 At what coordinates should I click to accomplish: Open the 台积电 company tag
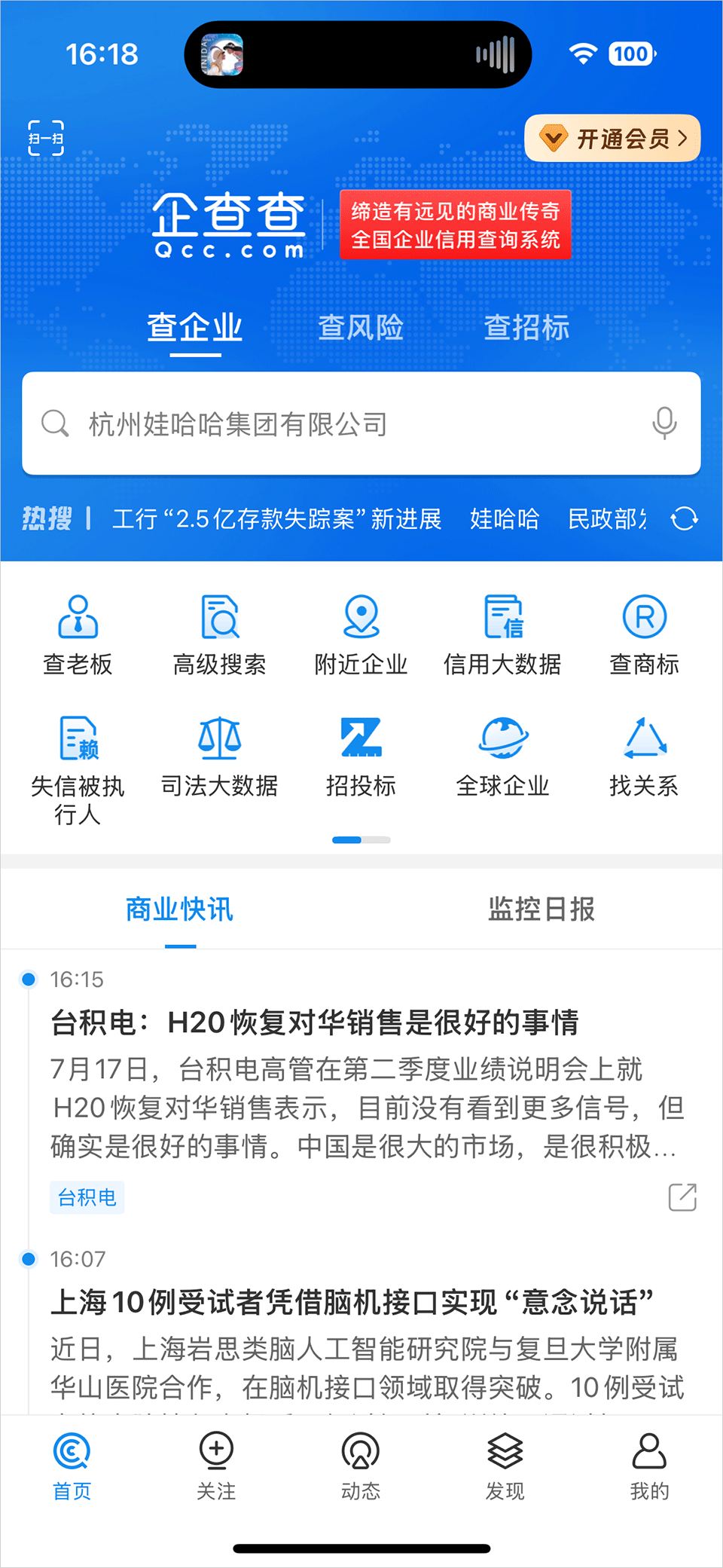click(87, 1197)
